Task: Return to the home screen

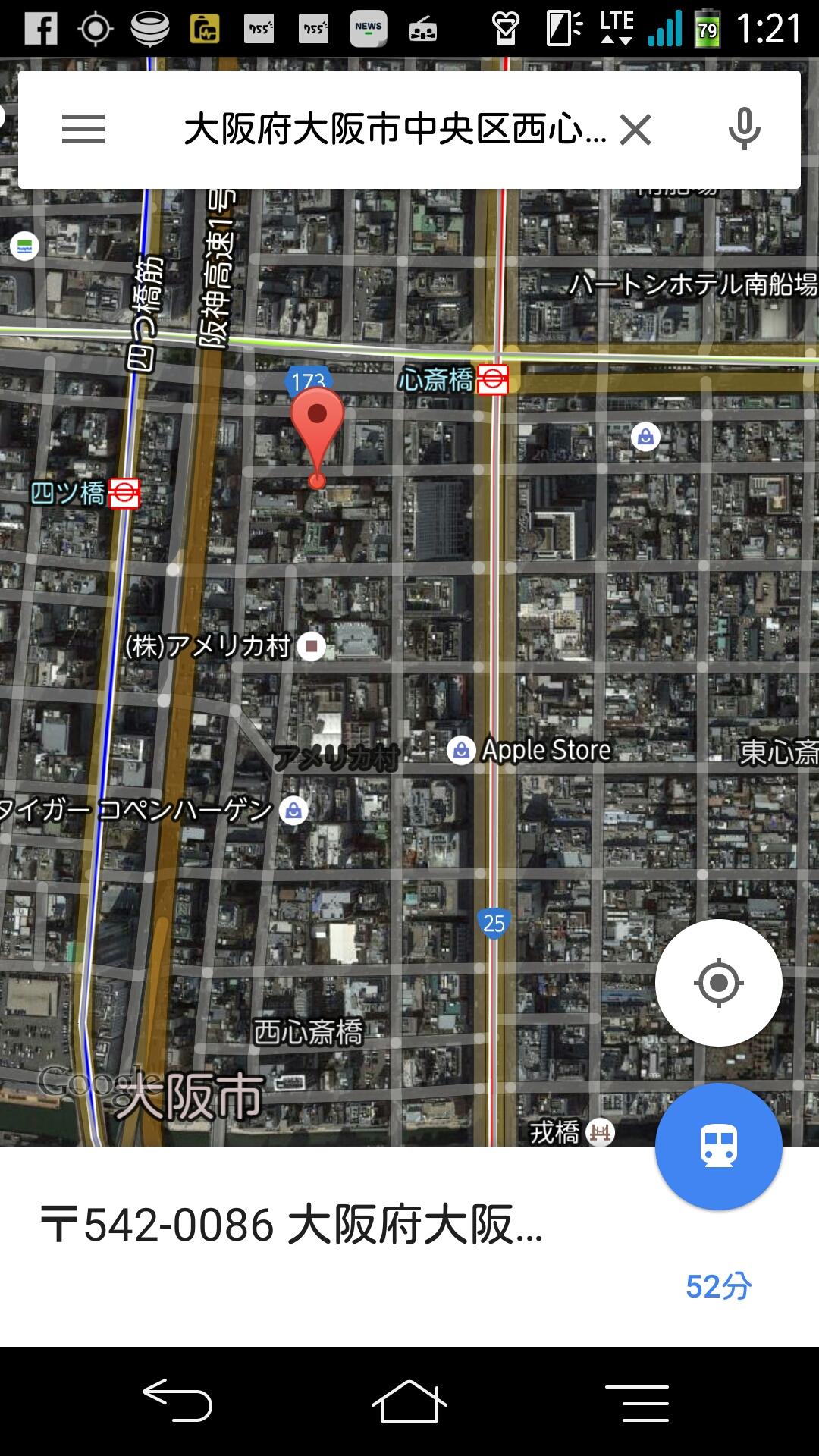Action: point(409,1401)
